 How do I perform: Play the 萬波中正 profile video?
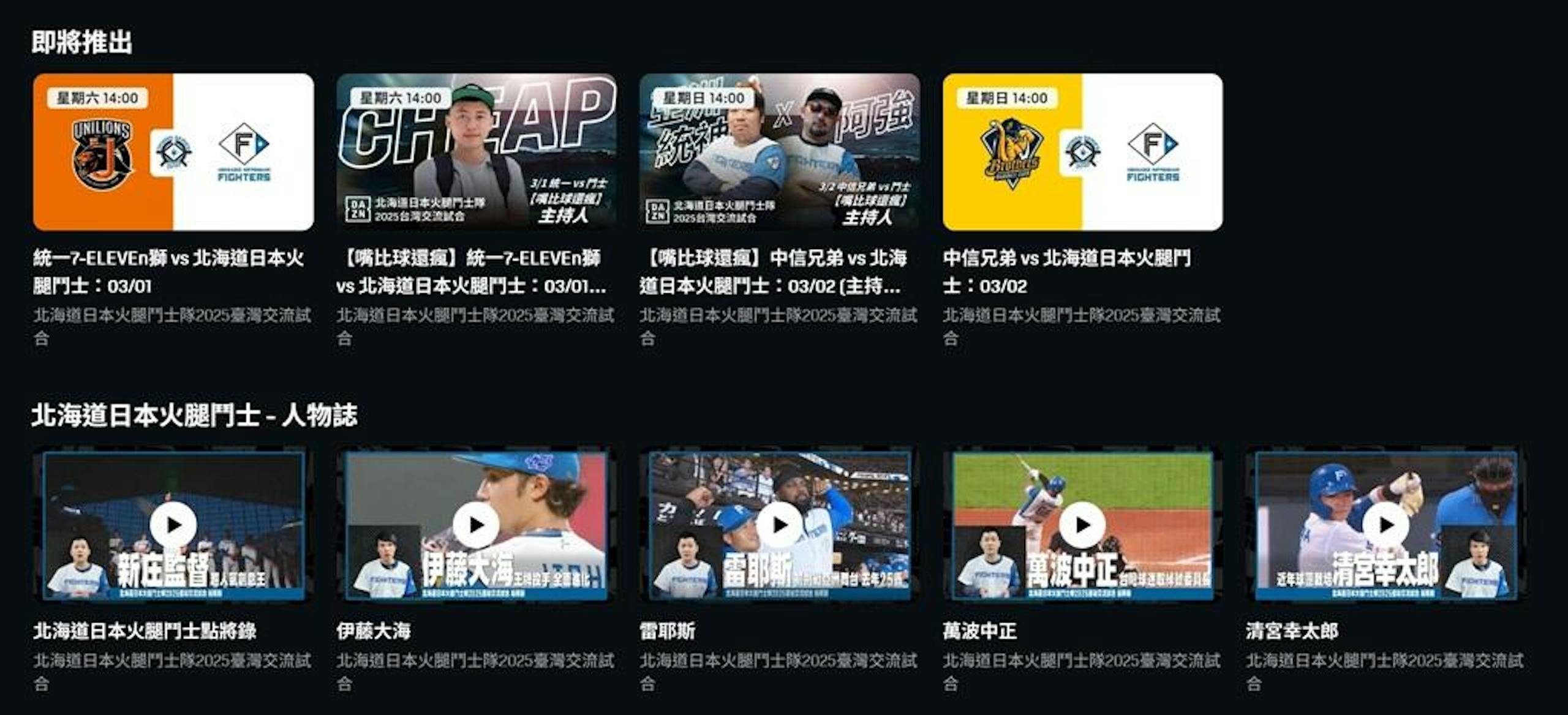click(x=1082, y=525)
